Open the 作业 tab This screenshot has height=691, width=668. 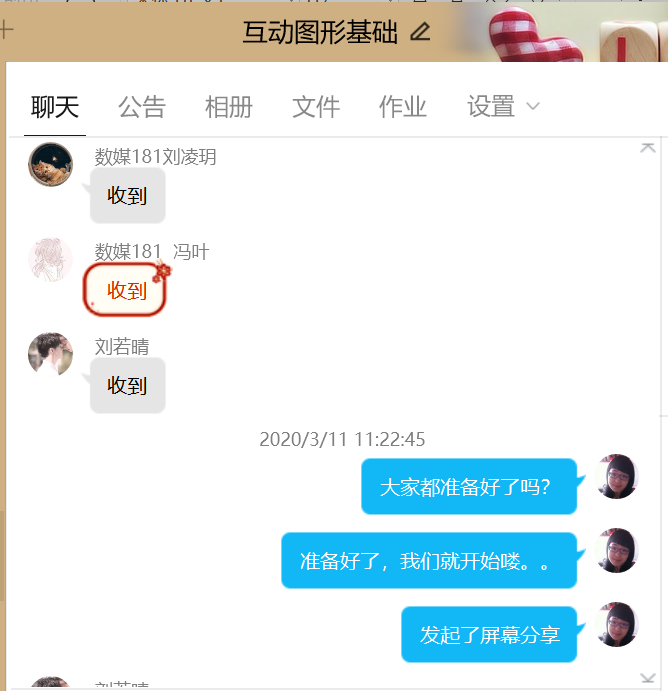(x=403, y=107)
